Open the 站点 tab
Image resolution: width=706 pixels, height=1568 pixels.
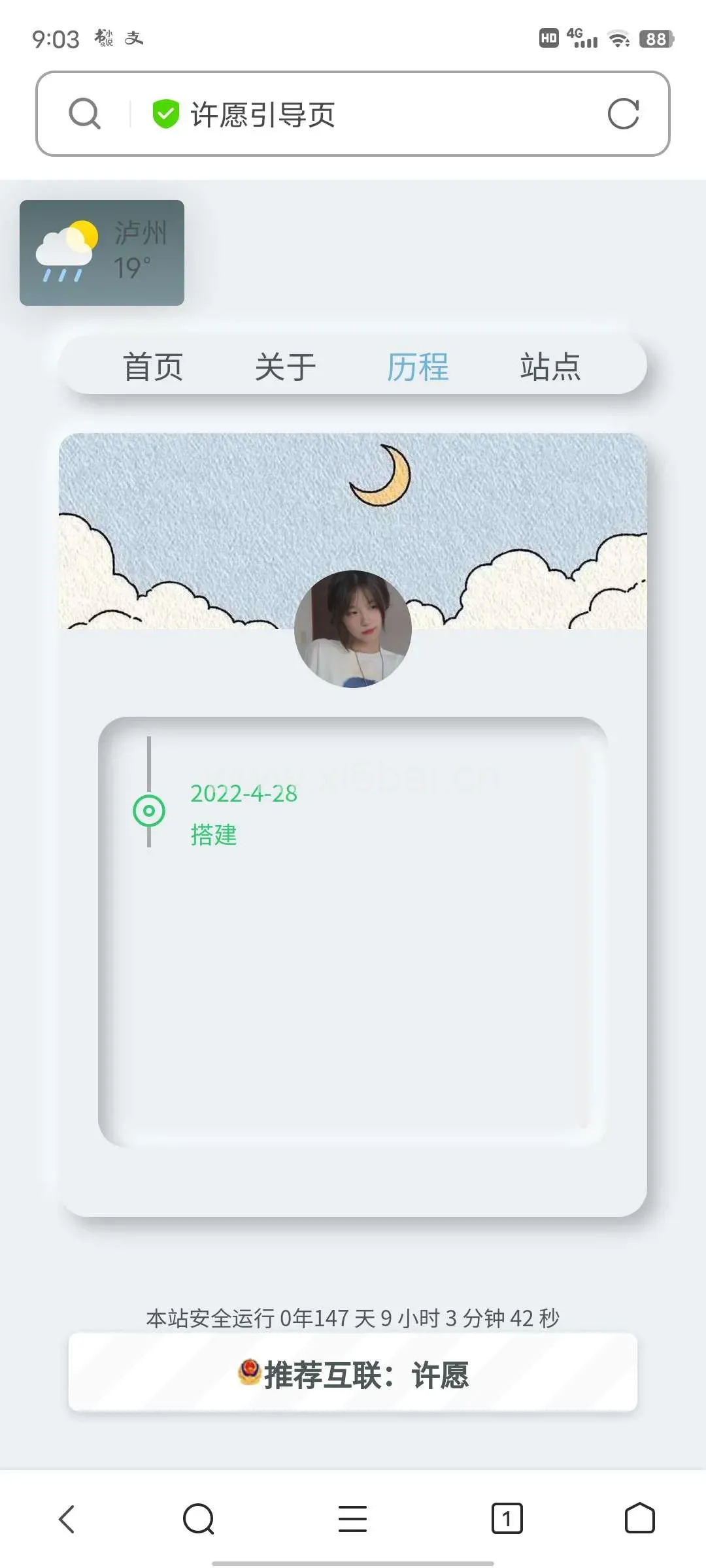(x=550, y=367)
